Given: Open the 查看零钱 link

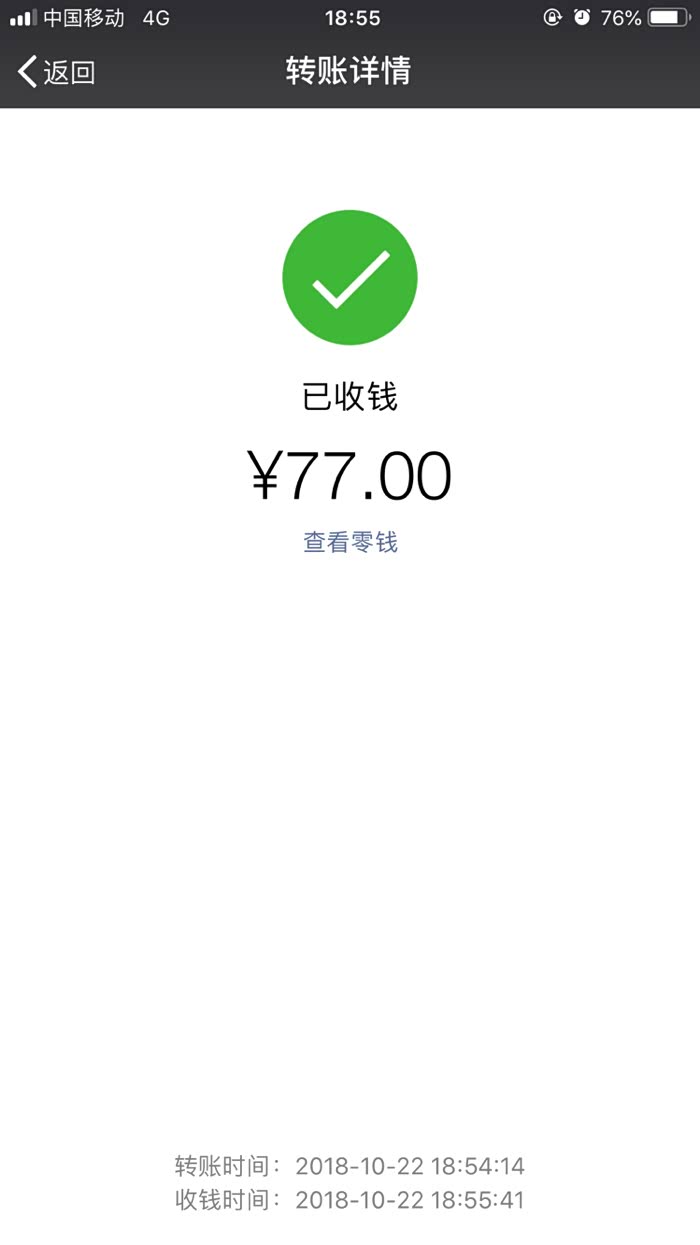Looking at the screenshot, I should click(x=350, y=542).
